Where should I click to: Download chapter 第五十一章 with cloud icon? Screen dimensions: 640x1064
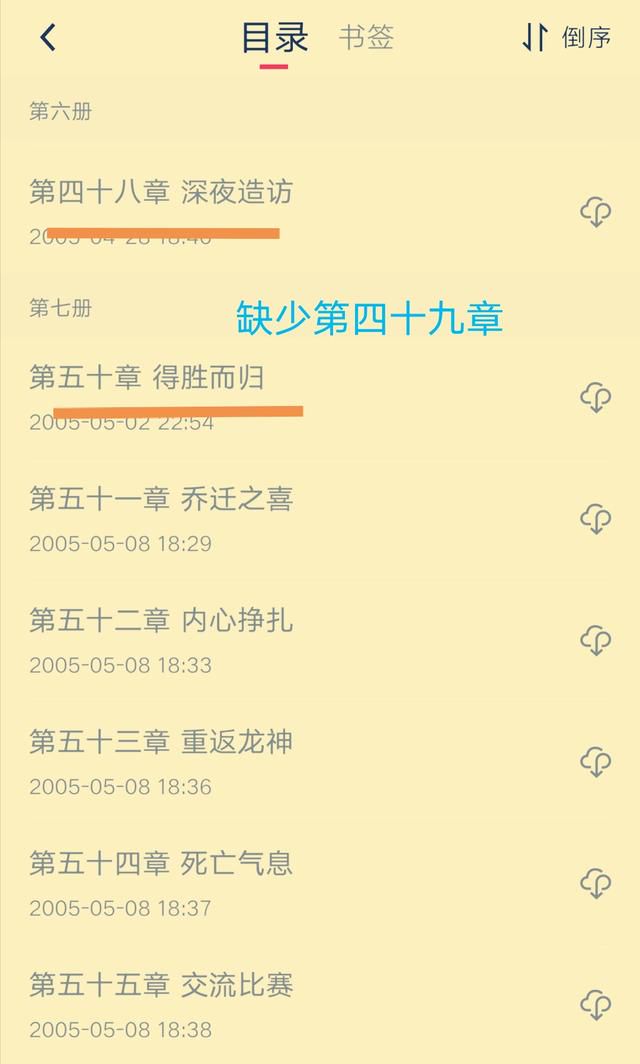pyautogui.click(x=595, y=518)
